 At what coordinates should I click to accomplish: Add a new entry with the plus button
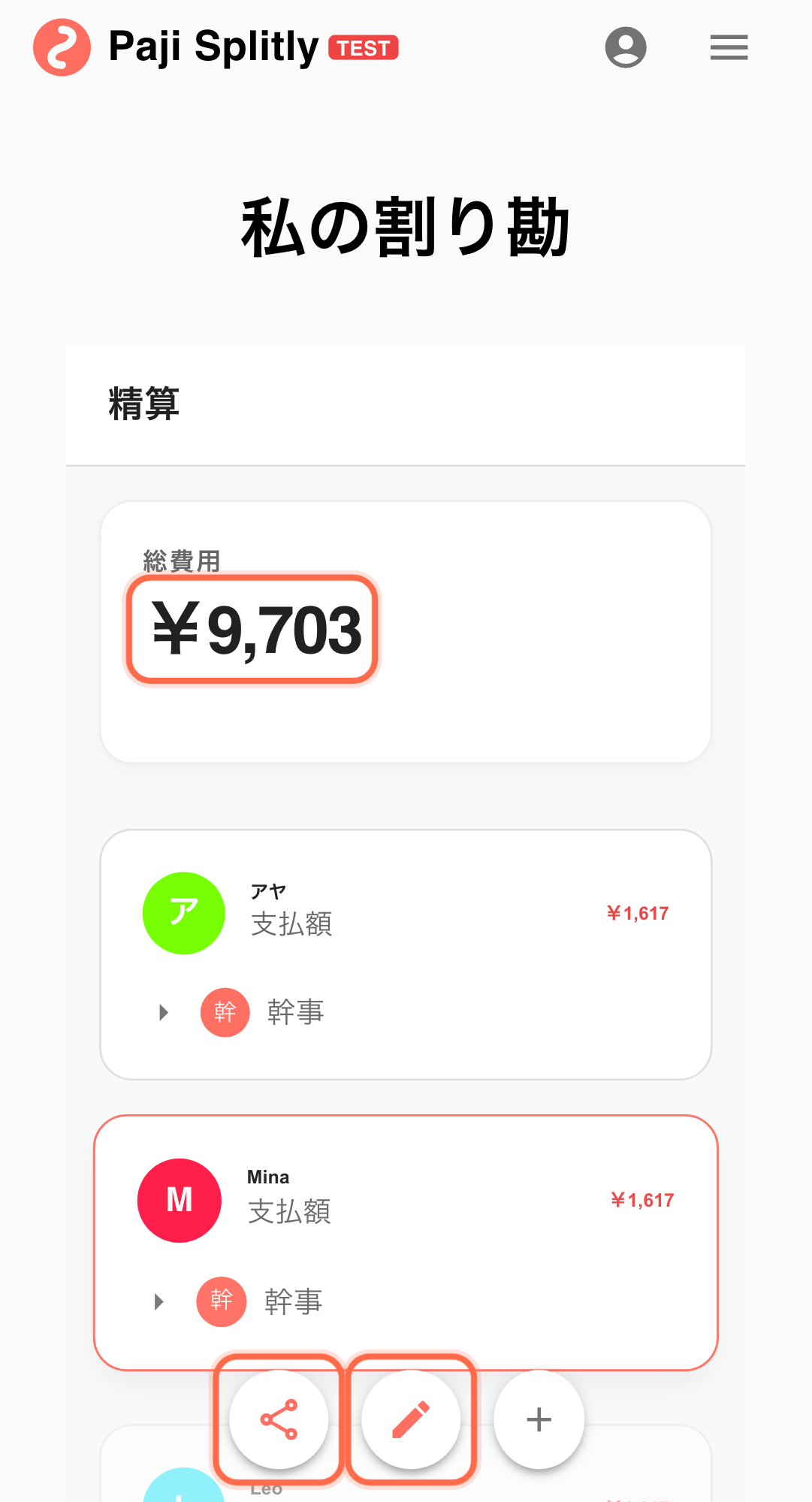[539, 1419]
